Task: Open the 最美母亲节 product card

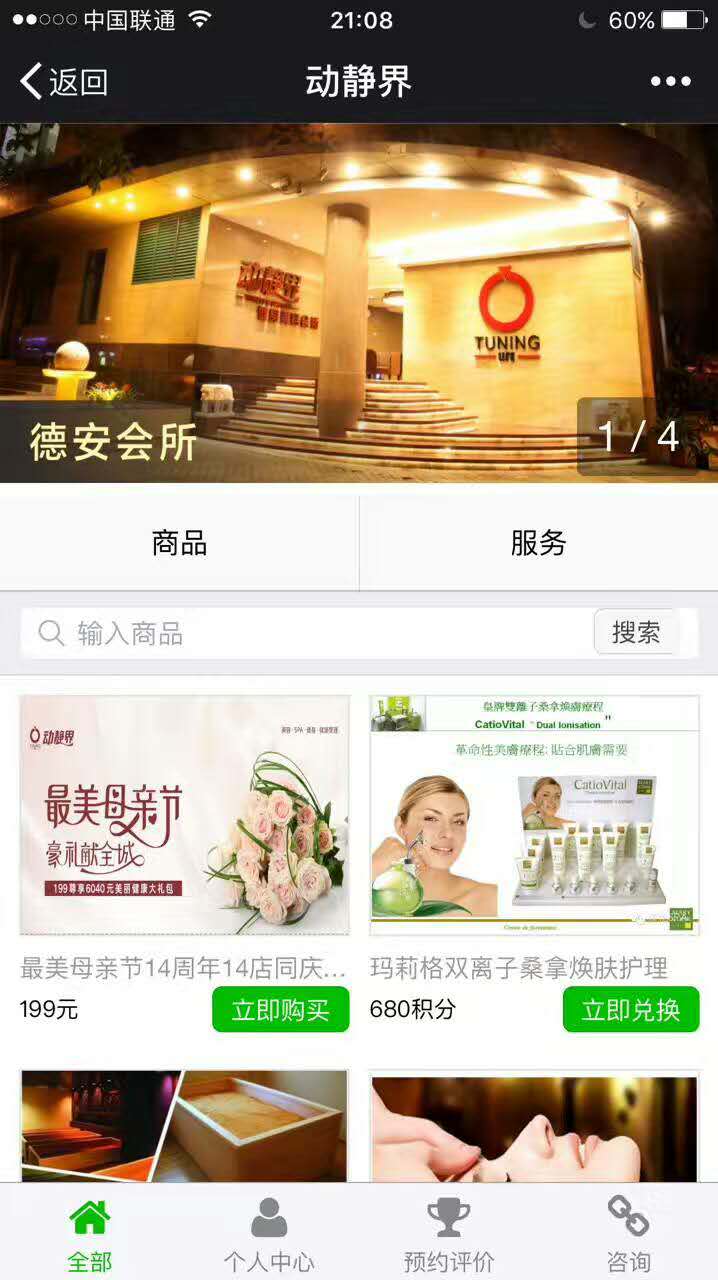Action: pos(184,815)
